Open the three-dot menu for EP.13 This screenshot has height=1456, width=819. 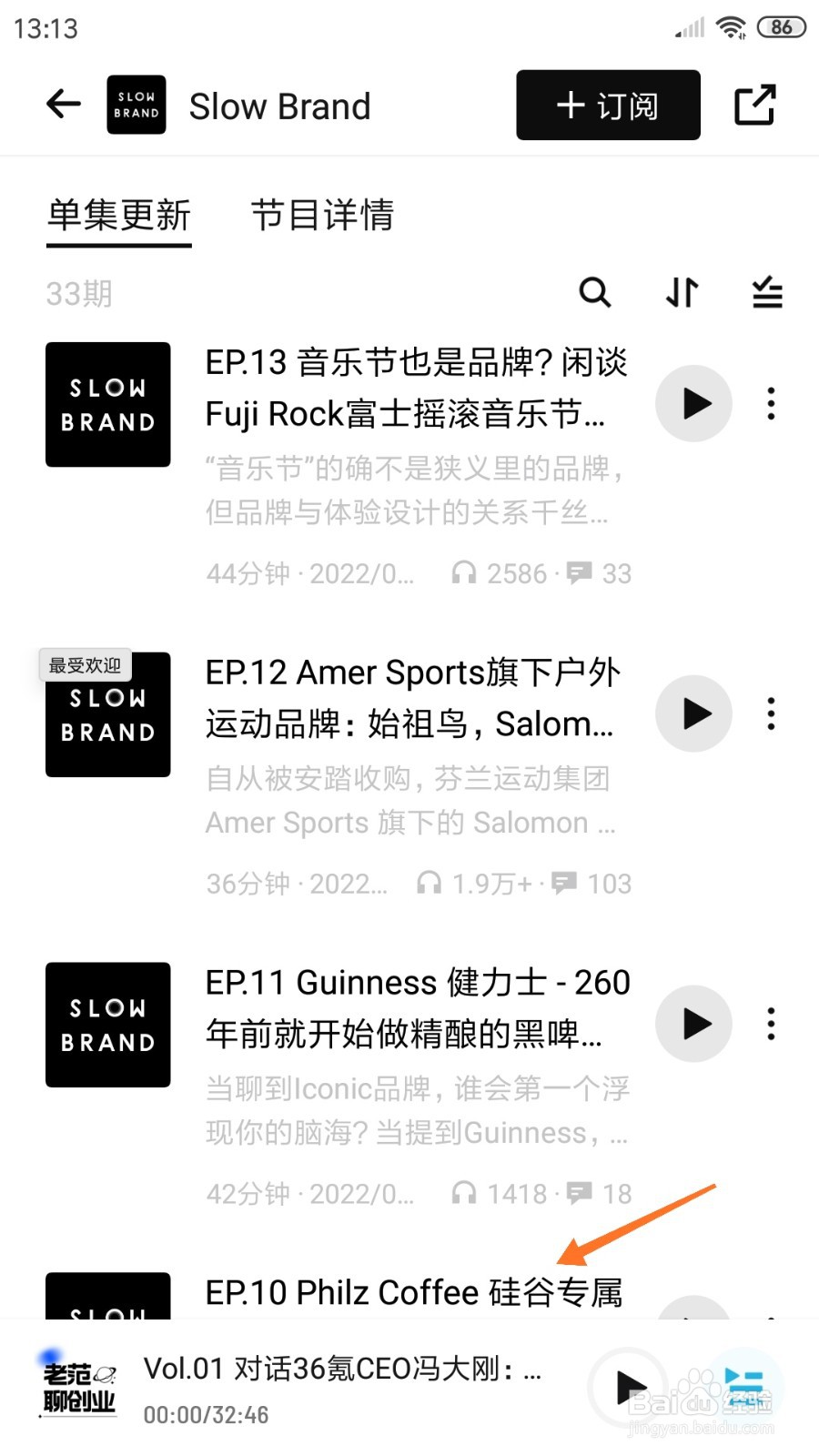point(771,403)
